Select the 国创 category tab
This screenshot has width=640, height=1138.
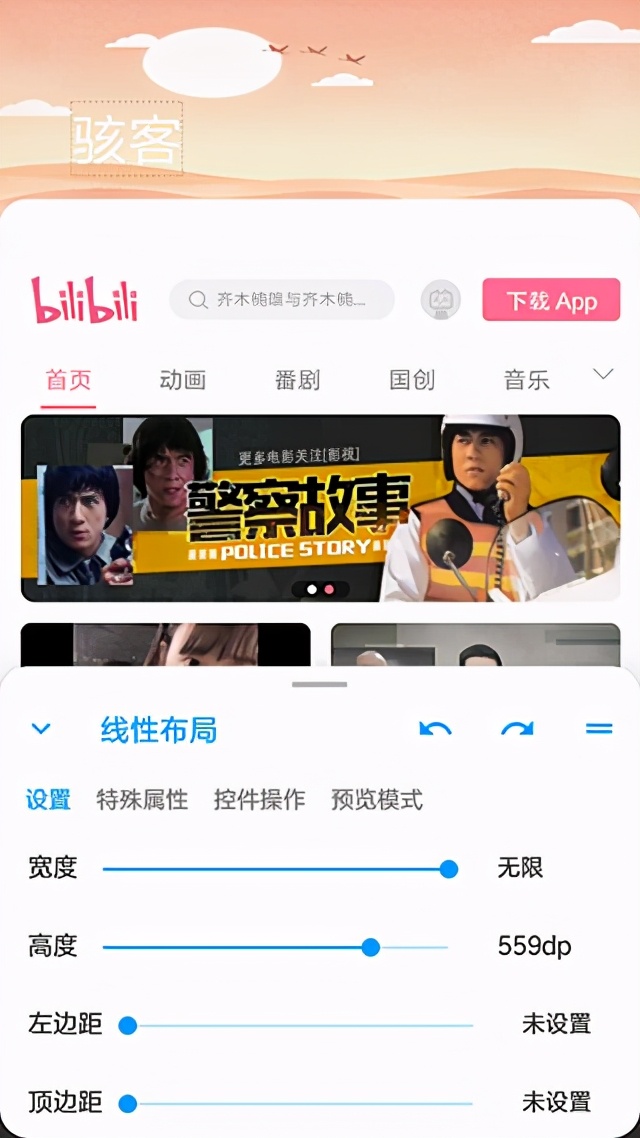tap(412, 380)
